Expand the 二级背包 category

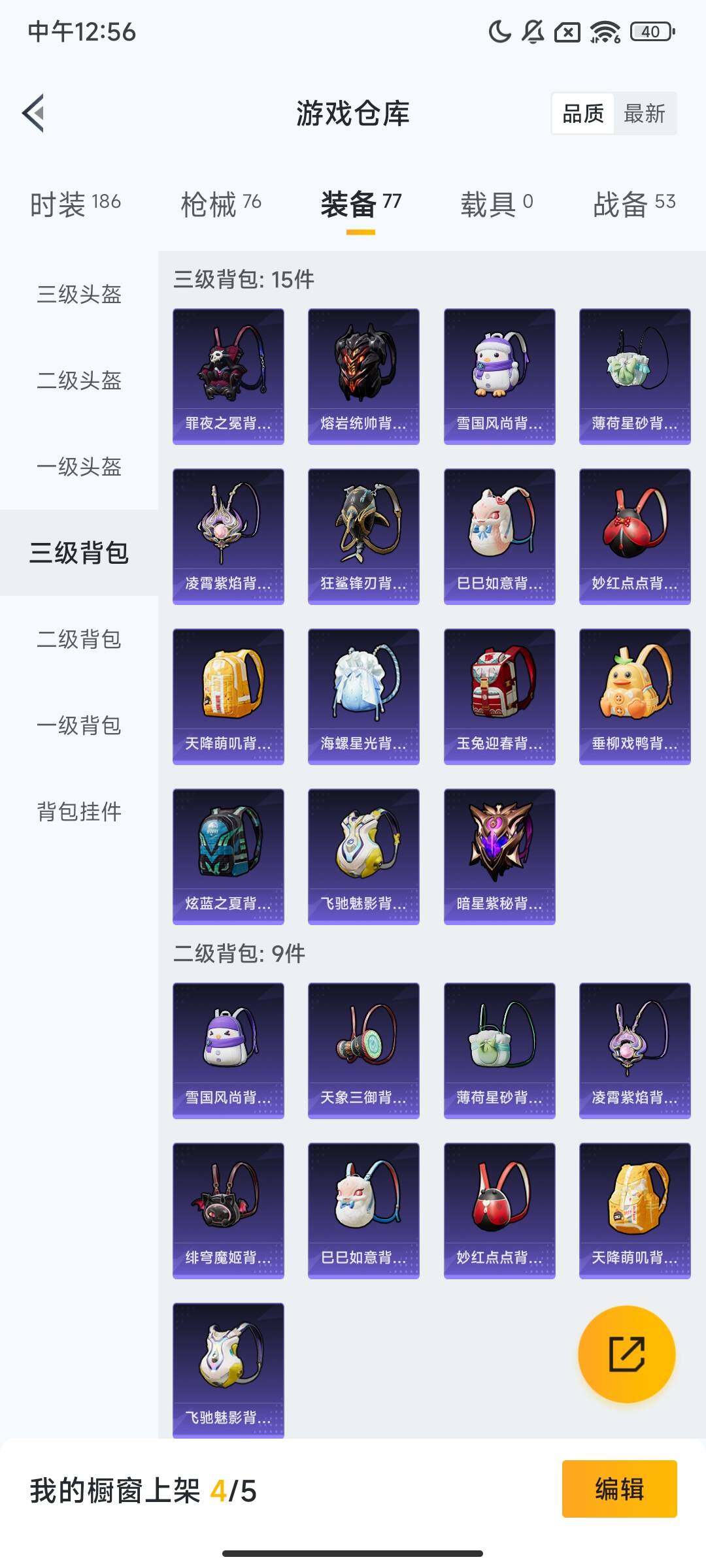coord(77,640)
